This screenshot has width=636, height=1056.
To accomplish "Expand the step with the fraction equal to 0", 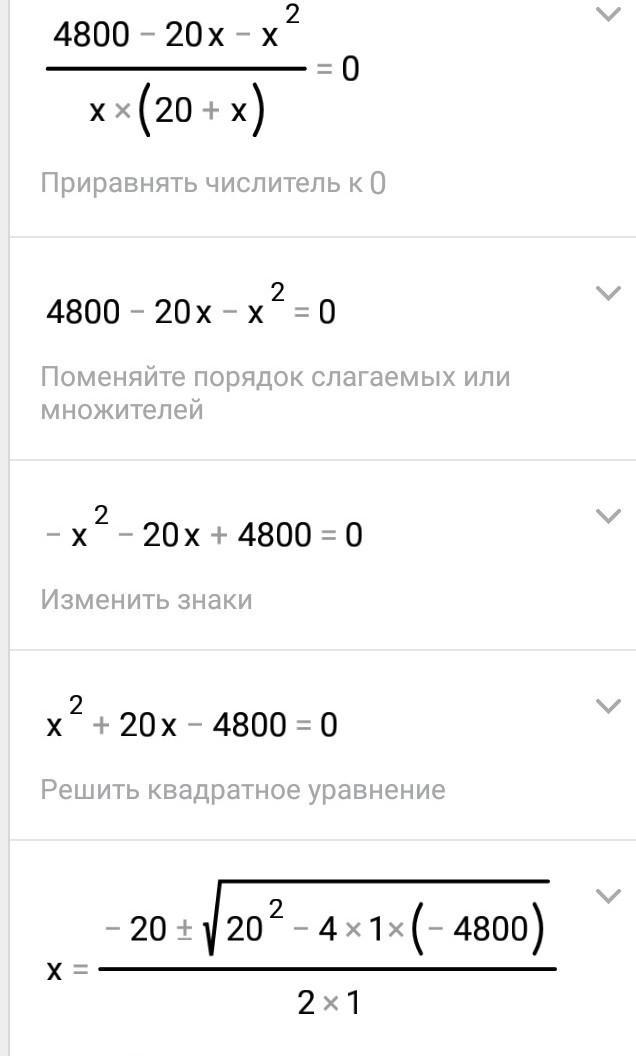I will (x=608, y=14).
